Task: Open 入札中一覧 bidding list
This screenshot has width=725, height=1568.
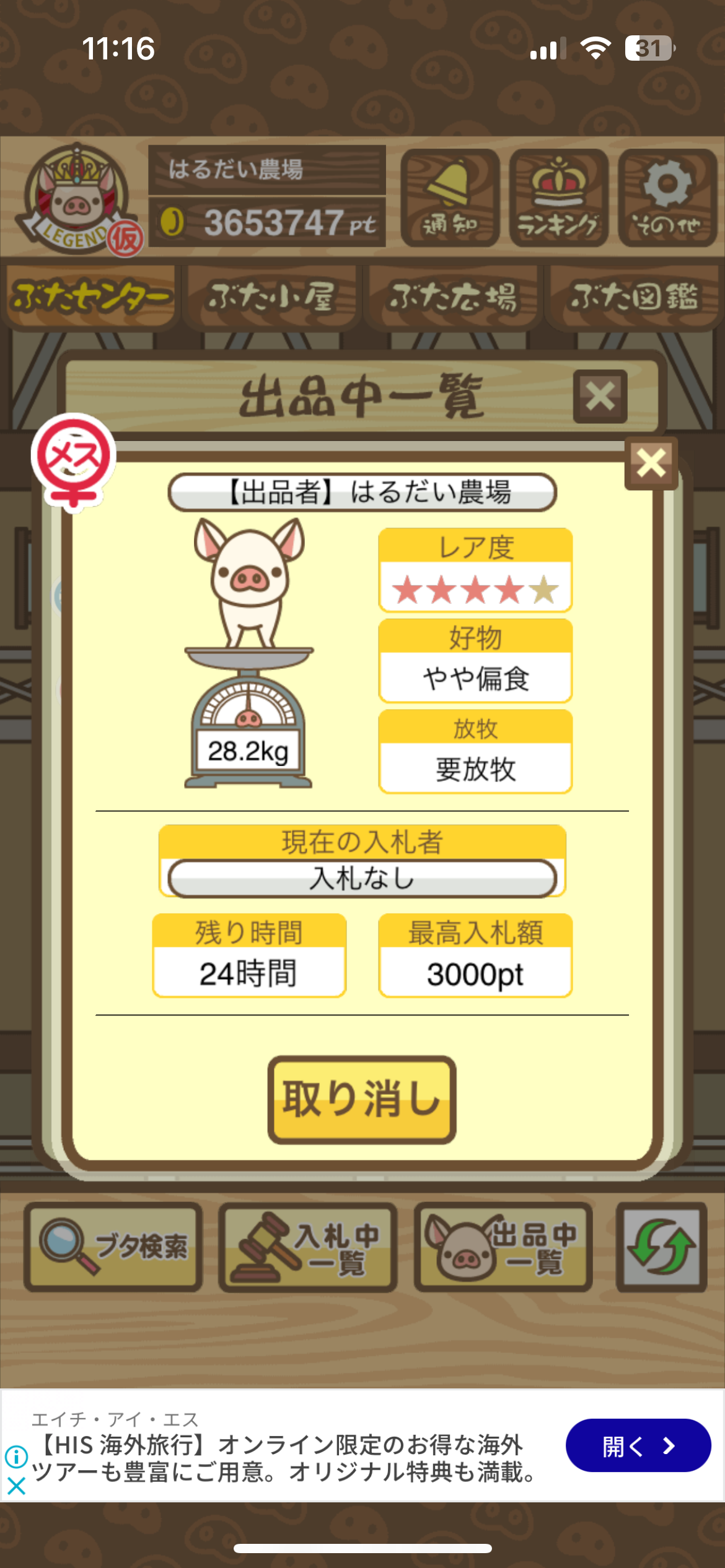Action: pyautogui.click(x=308, y=1247)
